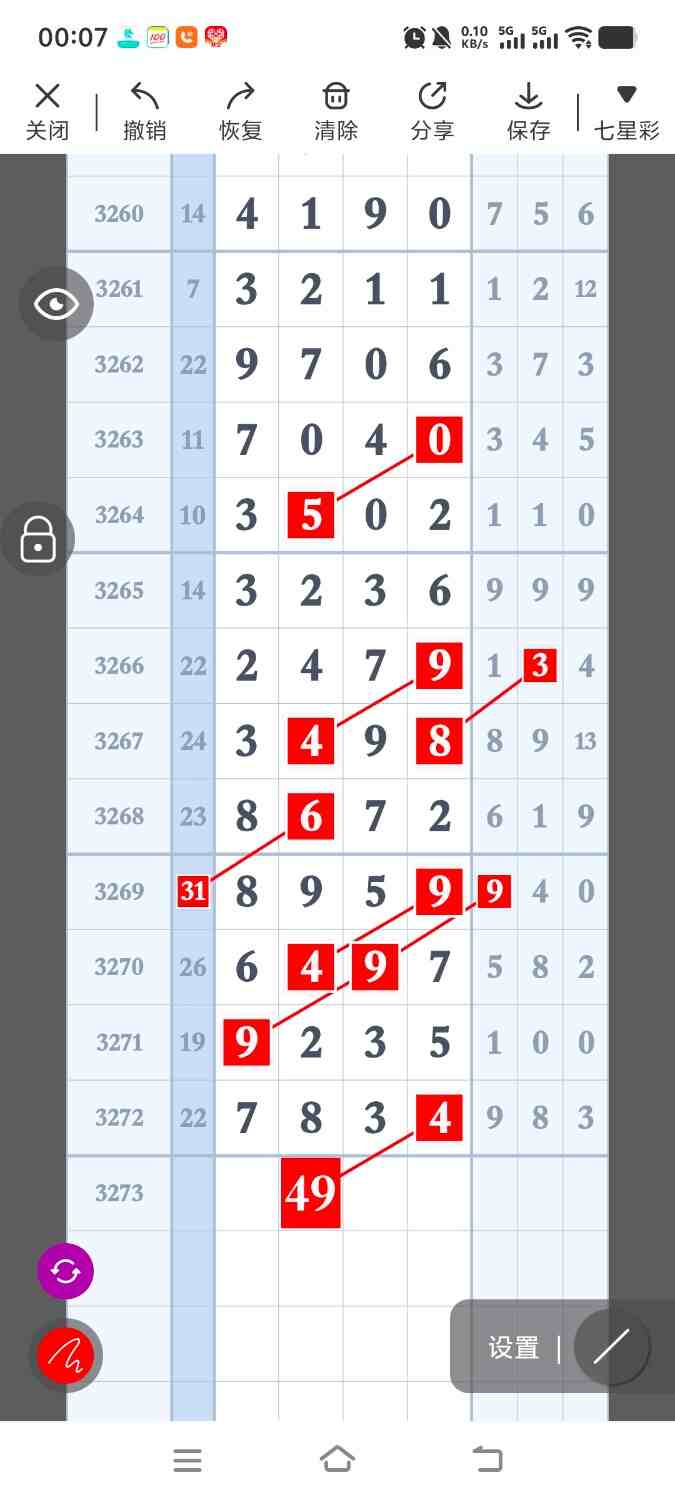Viewport: 675px width, 1500px height.
Task: Undo the last drawing action
Action: pyautogui.click(x=144, y=111)
